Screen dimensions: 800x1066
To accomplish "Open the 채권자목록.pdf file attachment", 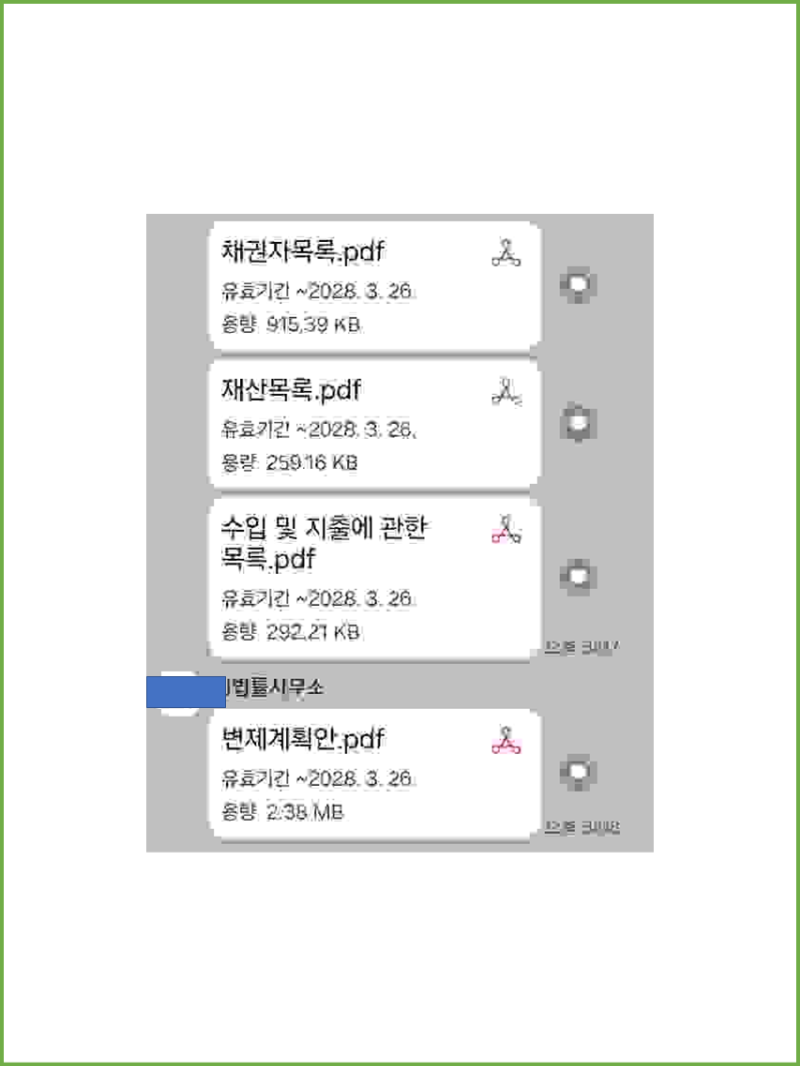I will click(375, 285).
